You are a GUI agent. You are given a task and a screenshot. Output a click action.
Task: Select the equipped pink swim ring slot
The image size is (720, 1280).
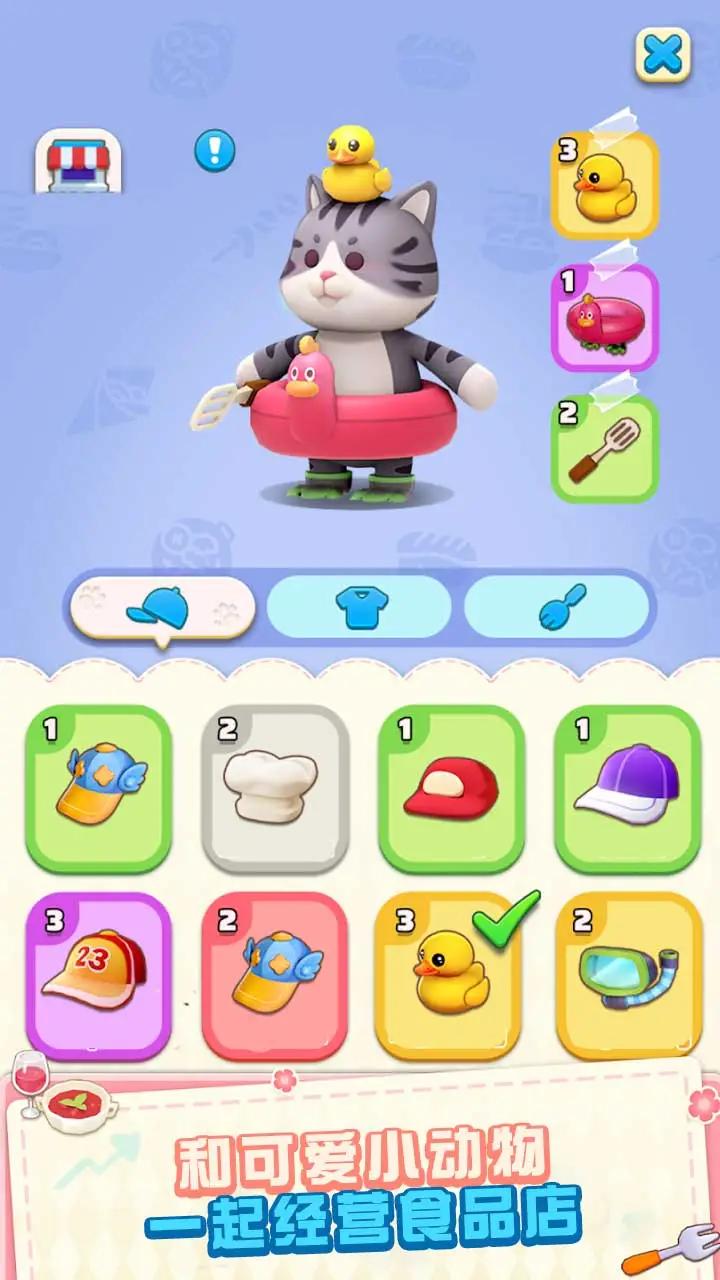tap(604, 318)
